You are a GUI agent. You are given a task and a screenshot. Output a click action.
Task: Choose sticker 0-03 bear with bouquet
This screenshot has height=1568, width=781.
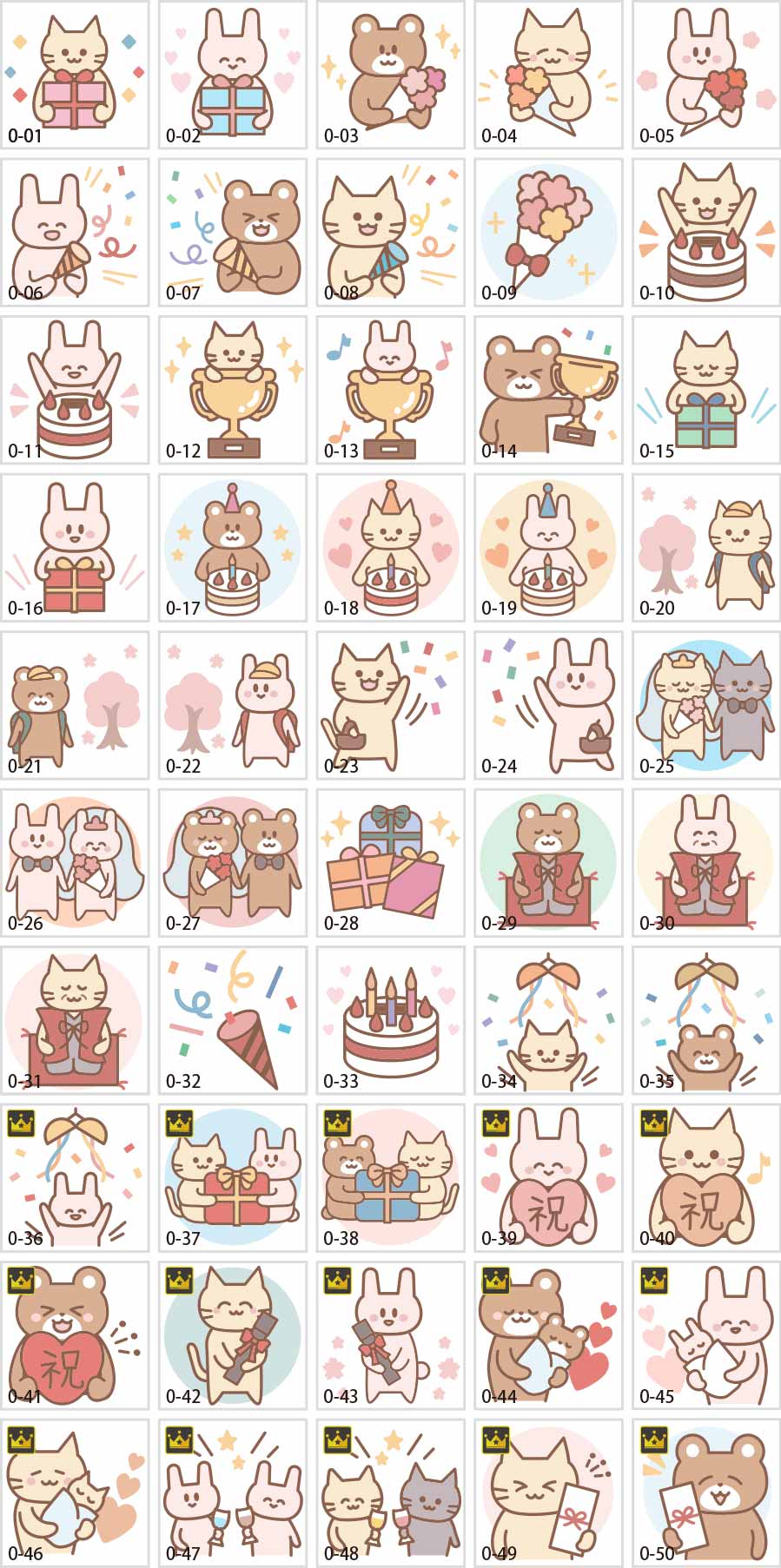coord(390,75)
